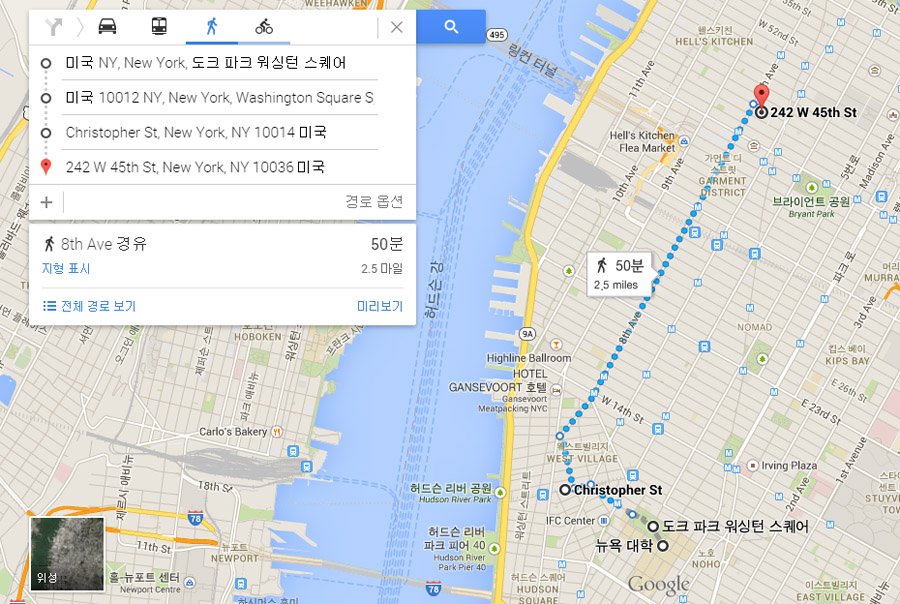Close the directions panel
900x604 pixels.
click(x=397, y=27)
